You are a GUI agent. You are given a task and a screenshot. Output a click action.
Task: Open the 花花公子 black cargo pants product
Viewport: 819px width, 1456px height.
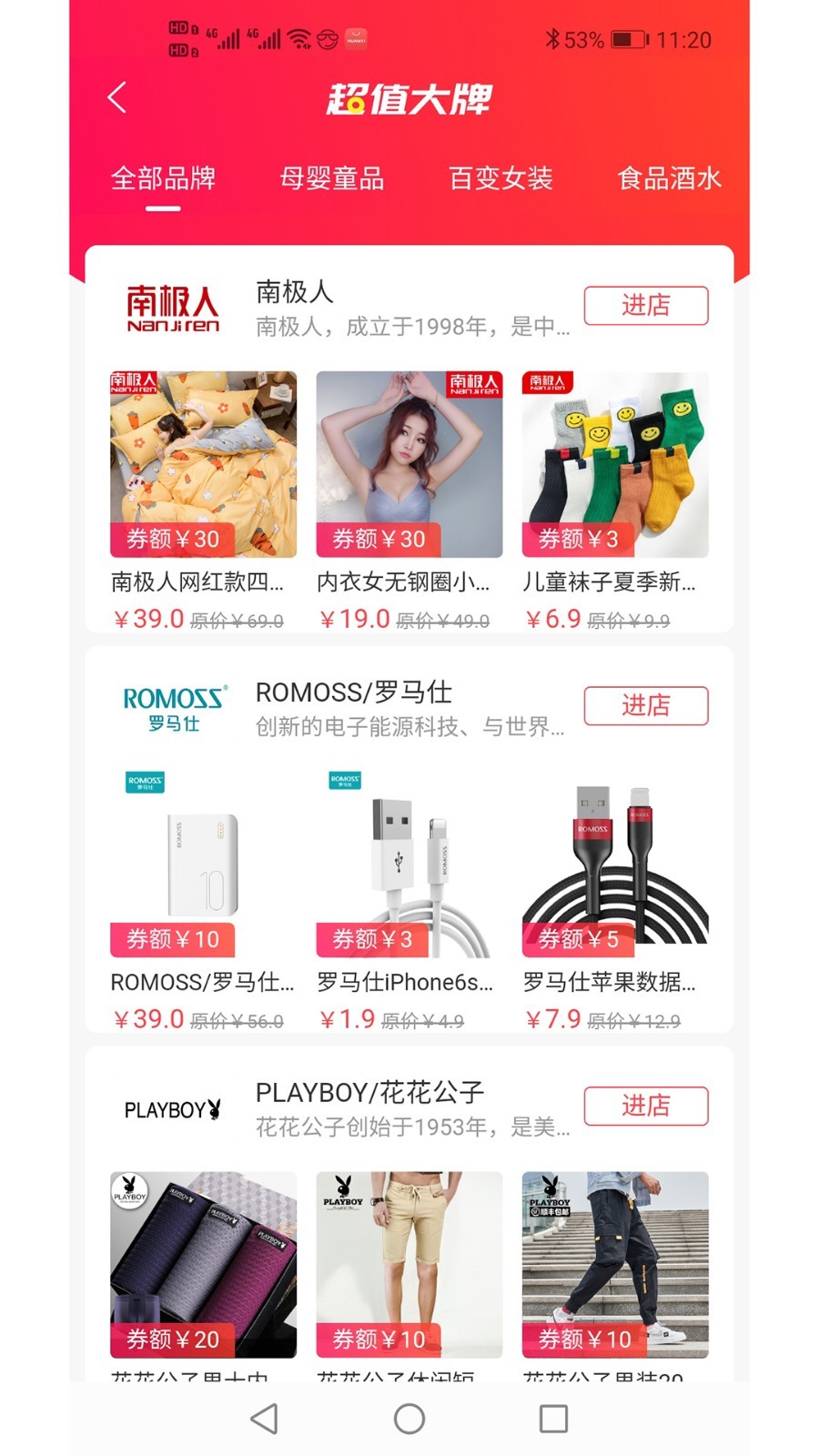coord(614,1265)
